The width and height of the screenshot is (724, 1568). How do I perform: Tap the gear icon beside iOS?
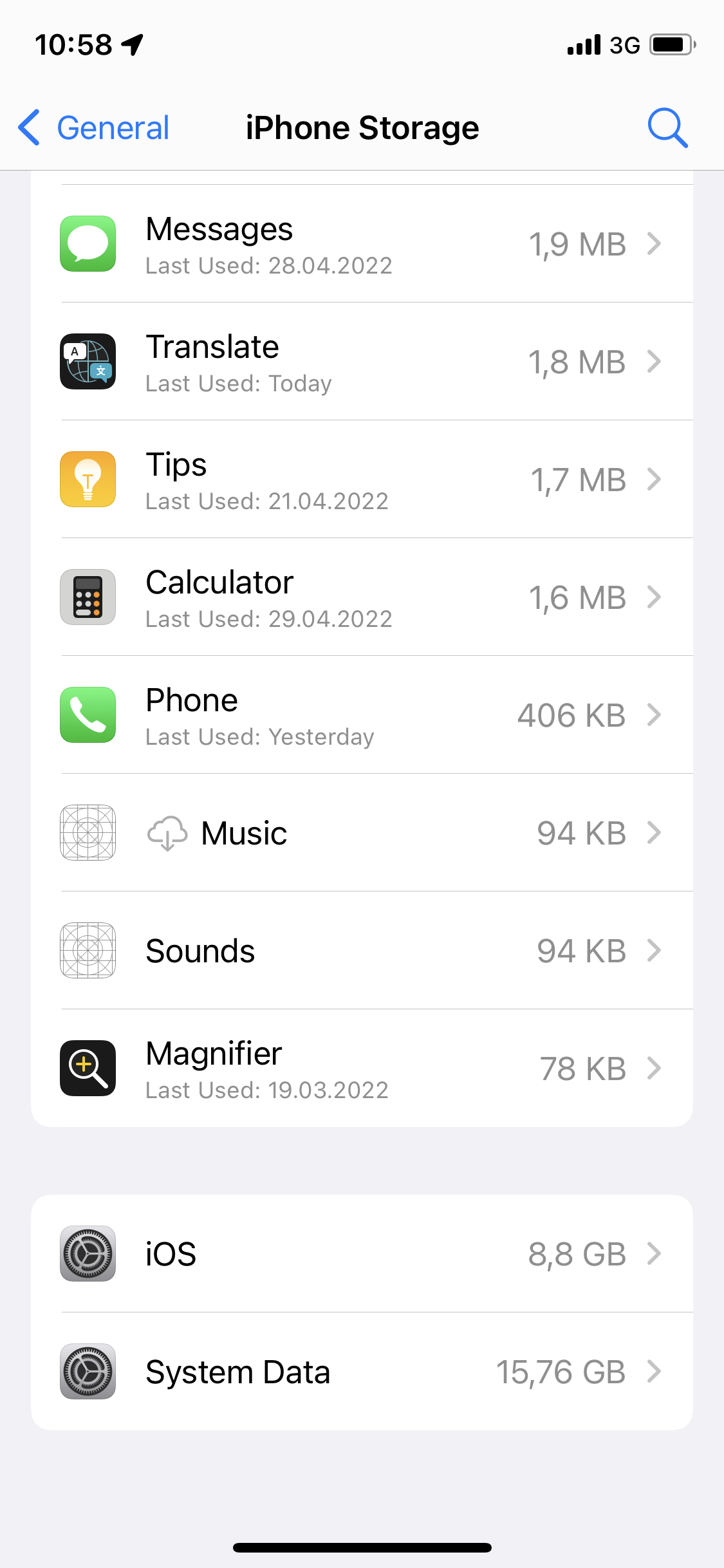[88, 1253]
